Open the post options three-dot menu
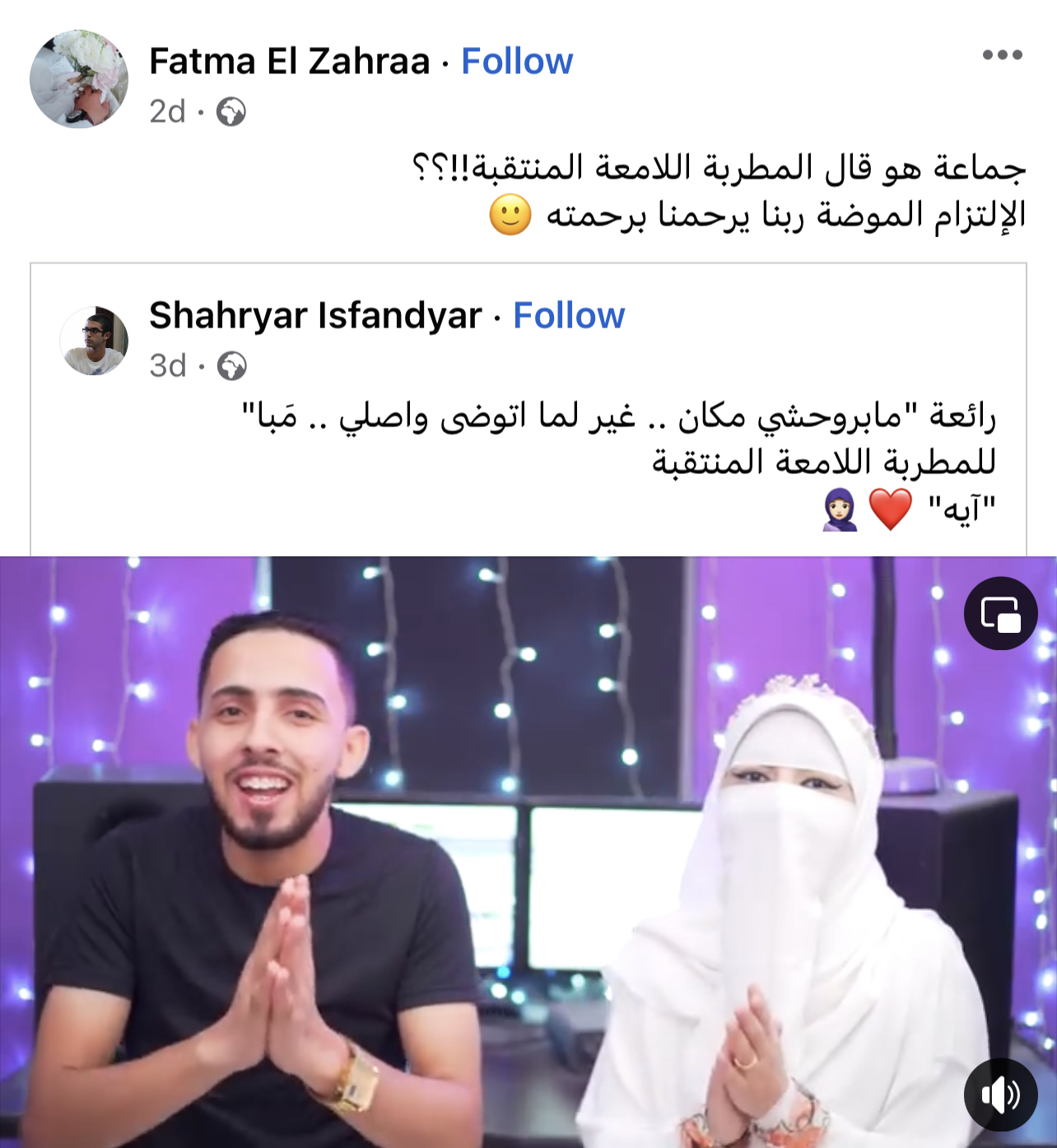Viewport: 1057px width, 1148px height. (x=1002, y=55)
